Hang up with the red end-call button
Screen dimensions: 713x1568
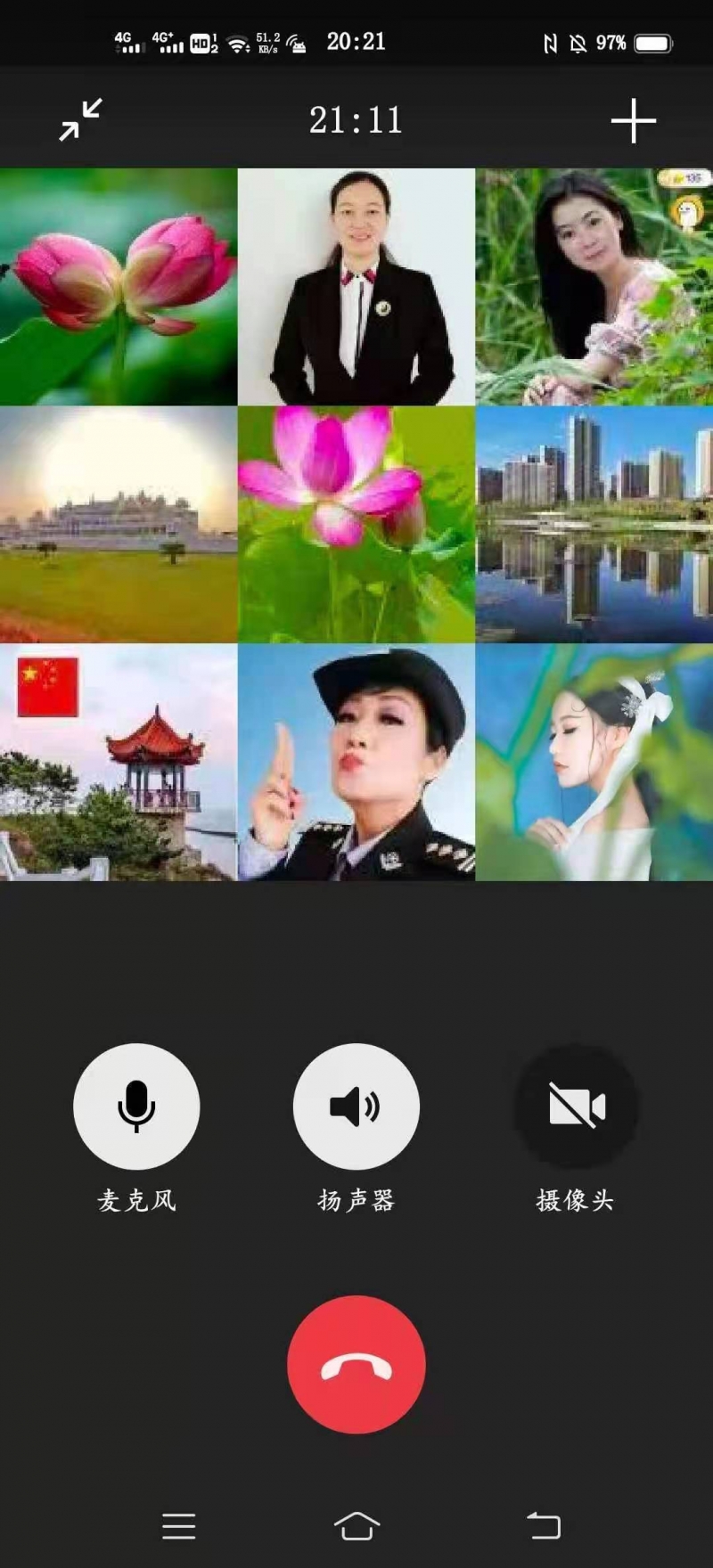click(x=356, y=1364)
